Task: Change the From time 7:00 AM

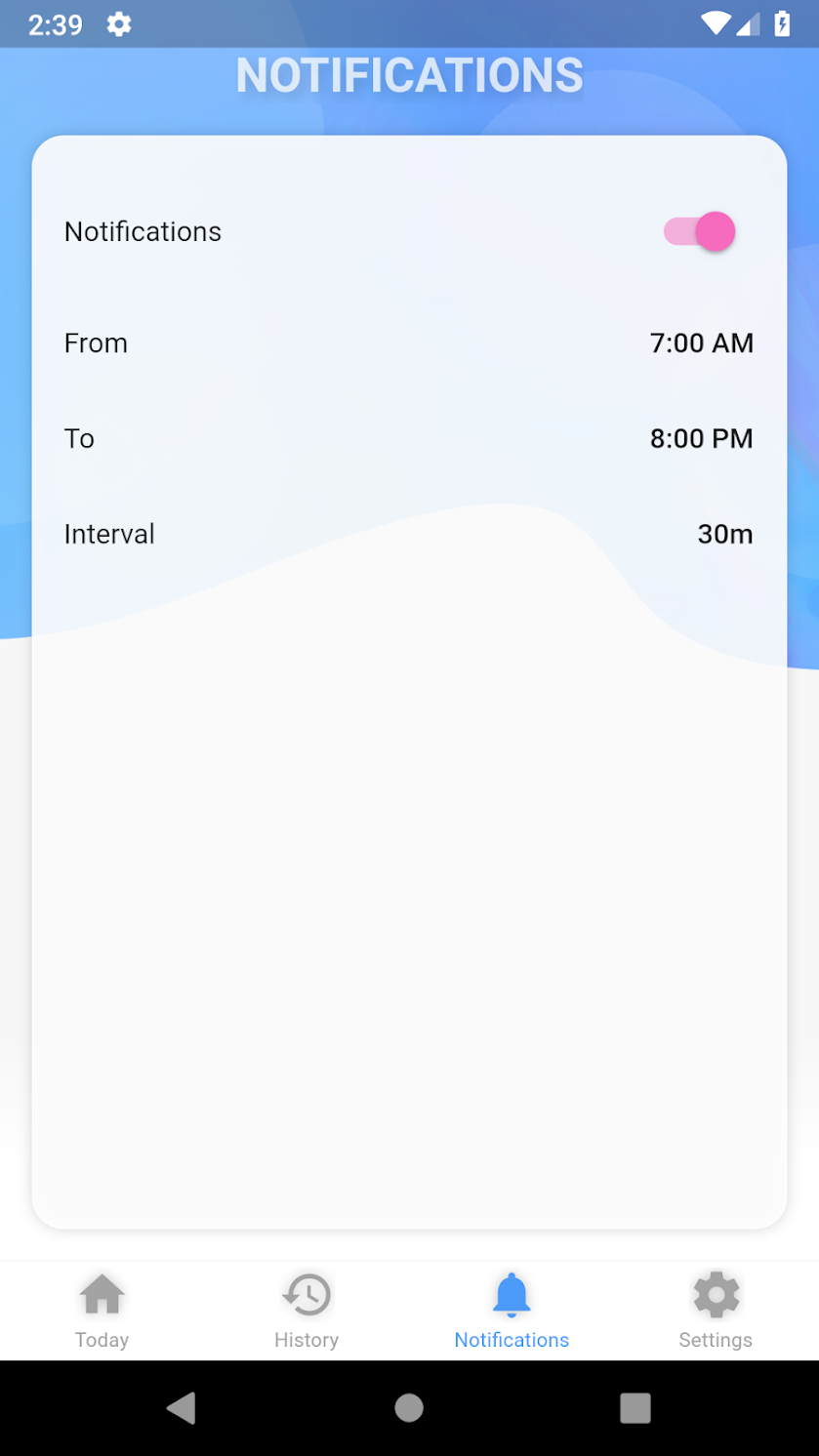Action: tap(701, 344)
